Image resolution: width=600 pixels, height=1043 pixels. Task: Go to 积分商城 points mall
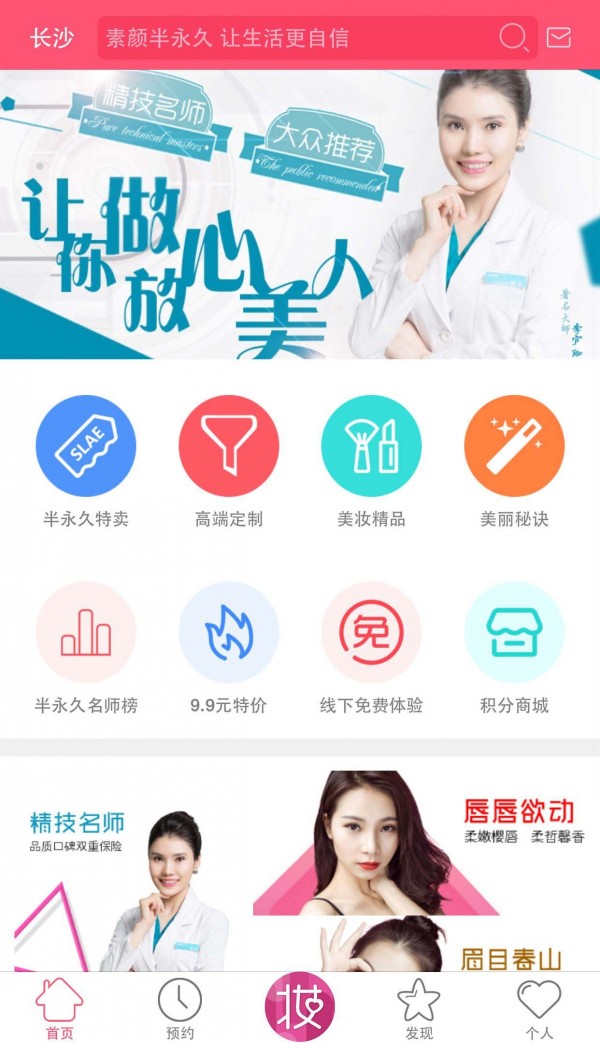pos(514,647)
